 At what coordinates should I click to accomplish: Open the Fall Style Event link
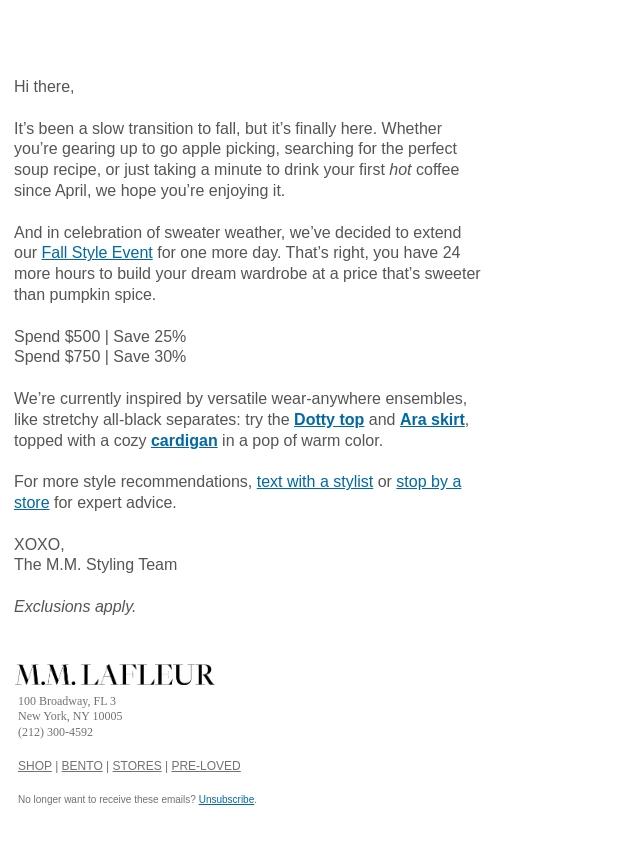pos(96,253)
